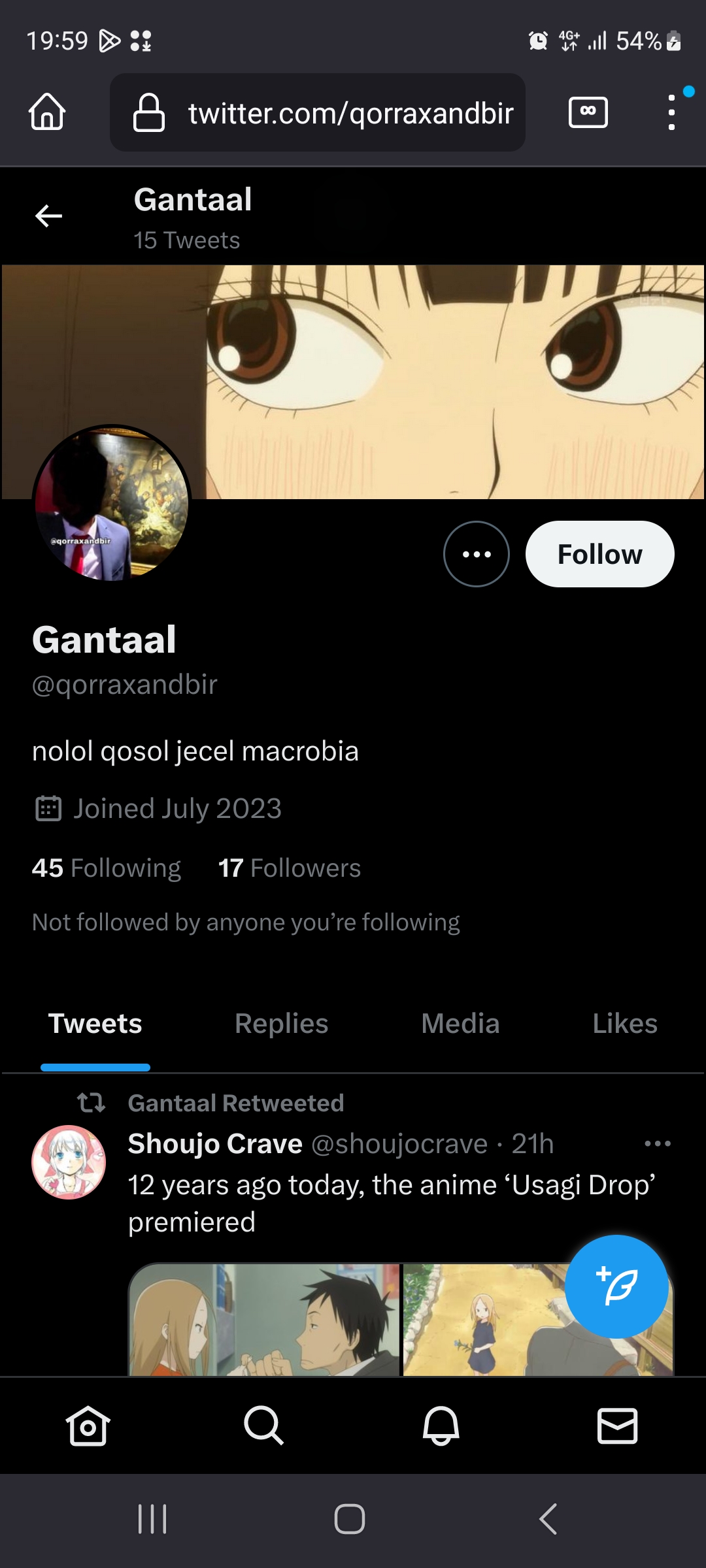
Task: Tap the twitter.com address bar
Action: [318, 112]
